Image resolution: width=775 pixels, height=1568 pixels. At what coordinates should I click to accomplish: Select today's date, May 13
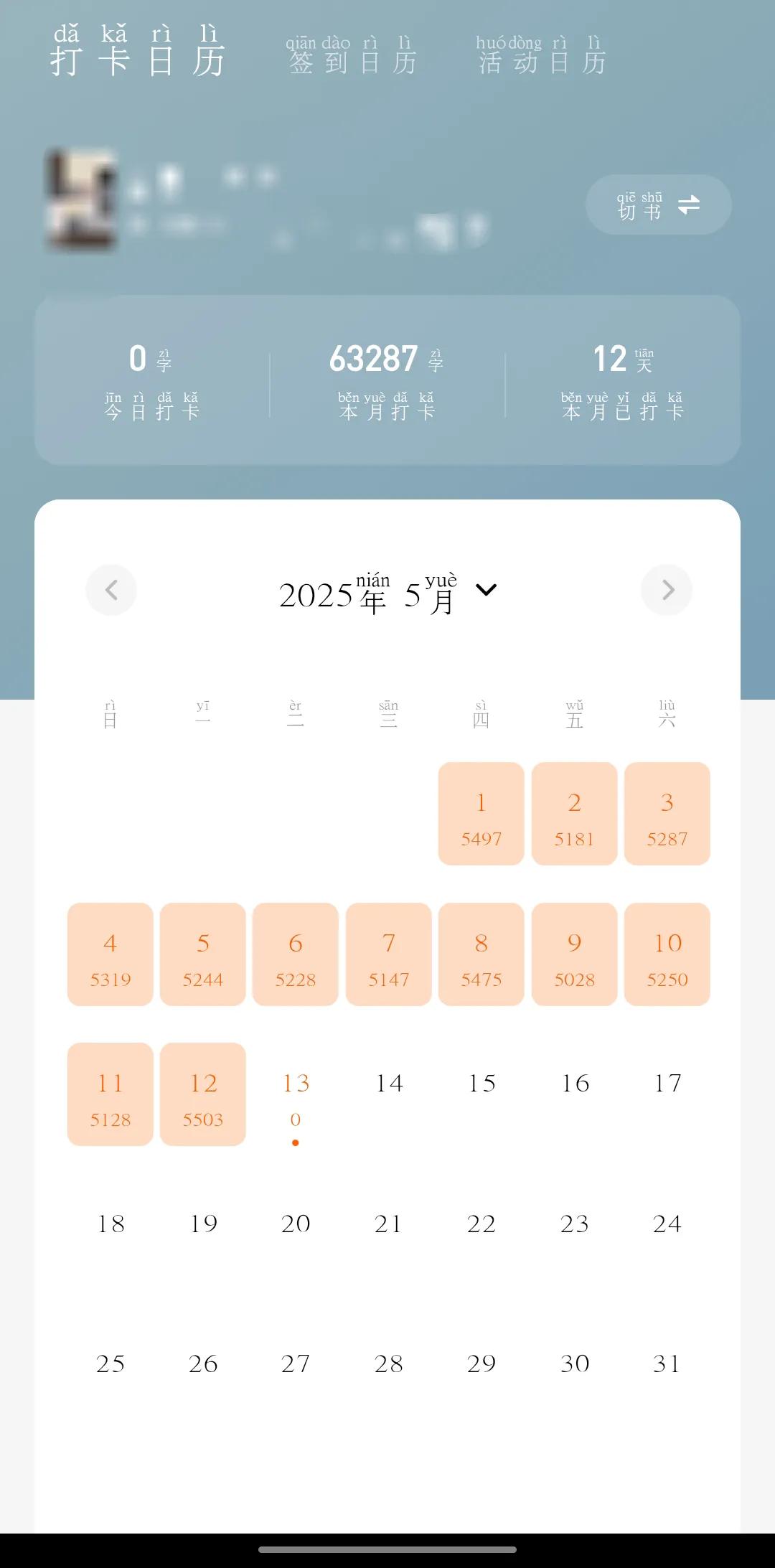pos(296,1094)
